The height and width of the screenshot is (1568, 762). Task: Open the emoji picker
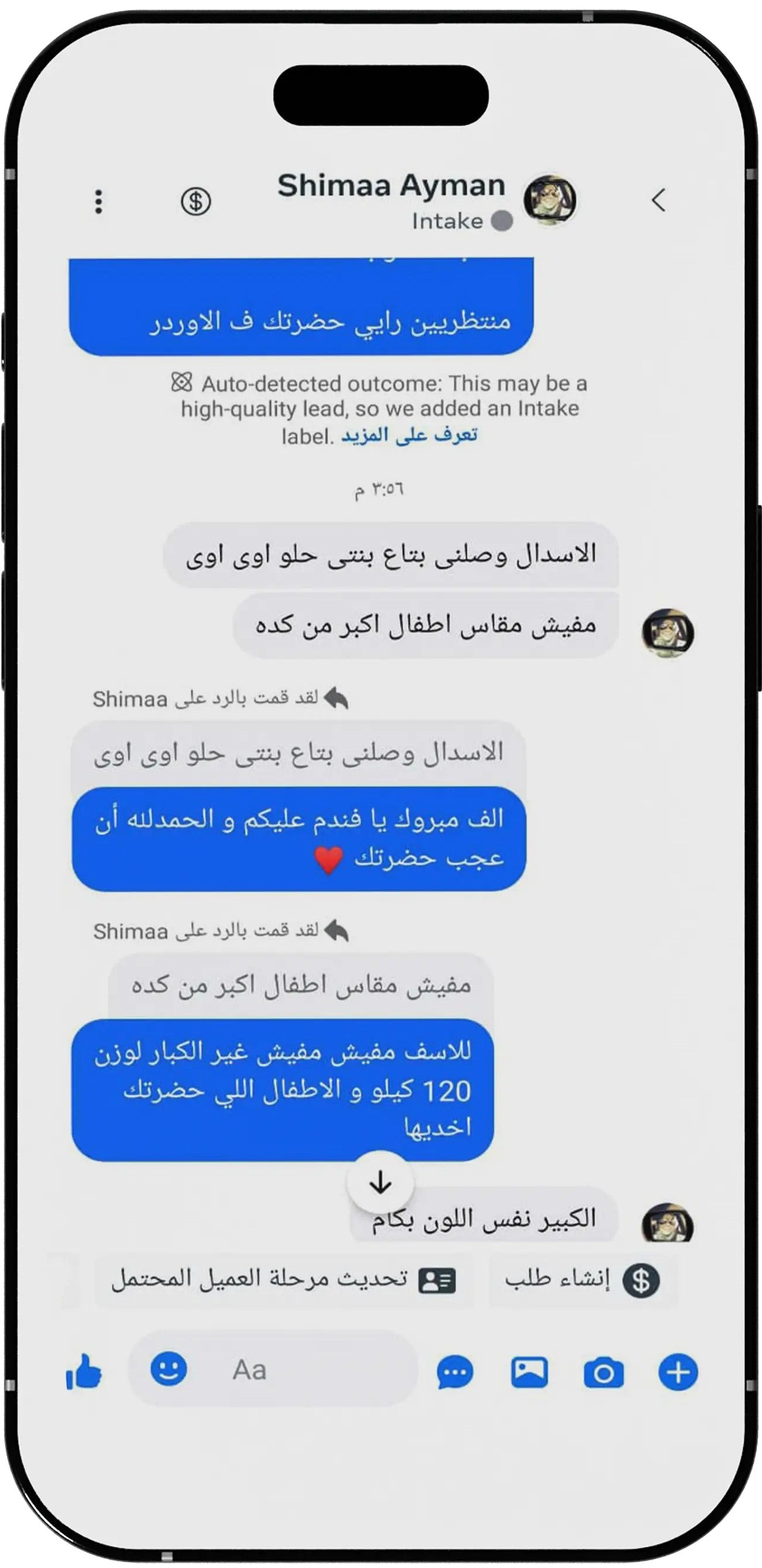(169, 1370)
